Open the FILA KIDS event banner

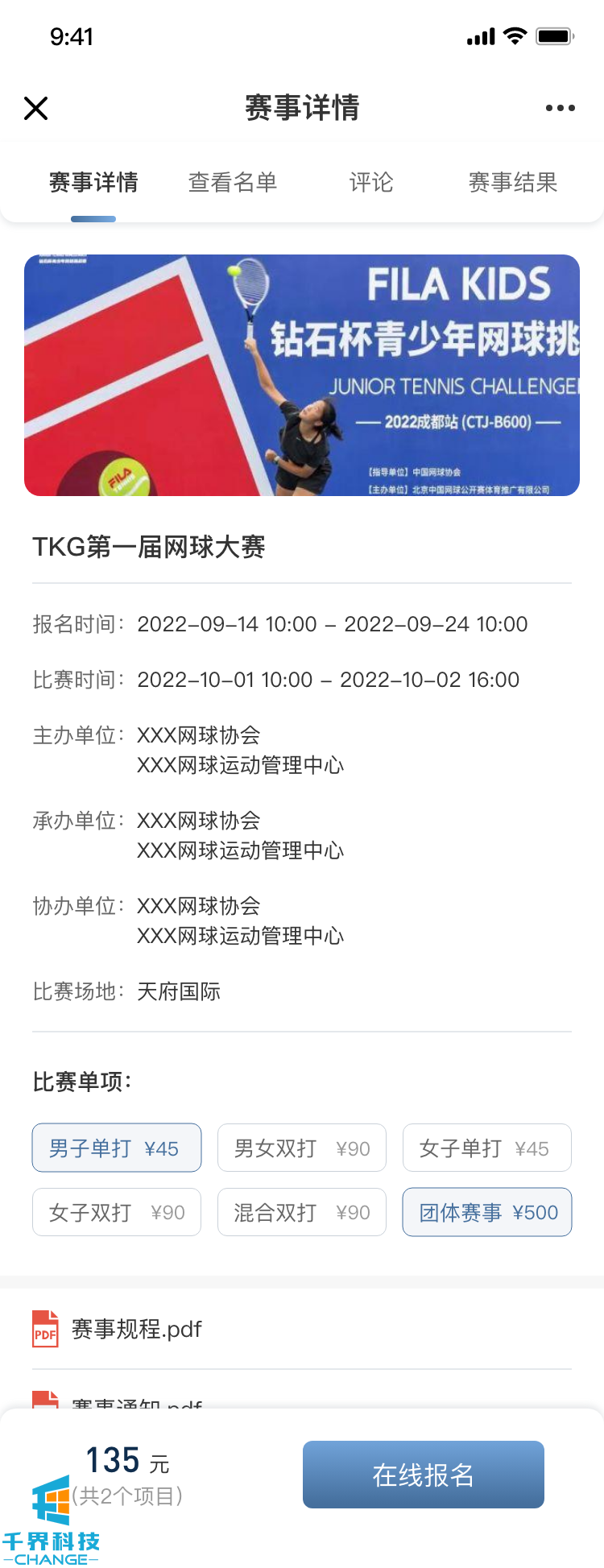tap(302, 375)
